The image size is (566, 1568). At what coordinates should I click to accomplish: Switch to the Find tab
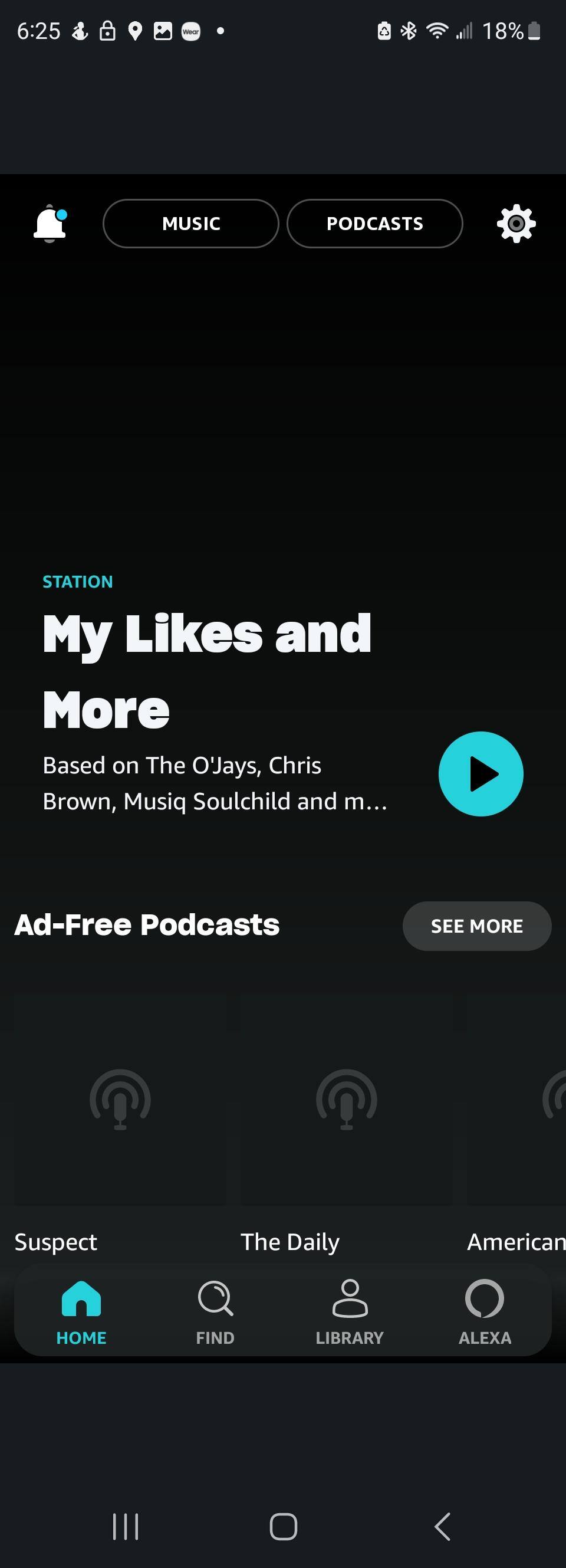215,1311
